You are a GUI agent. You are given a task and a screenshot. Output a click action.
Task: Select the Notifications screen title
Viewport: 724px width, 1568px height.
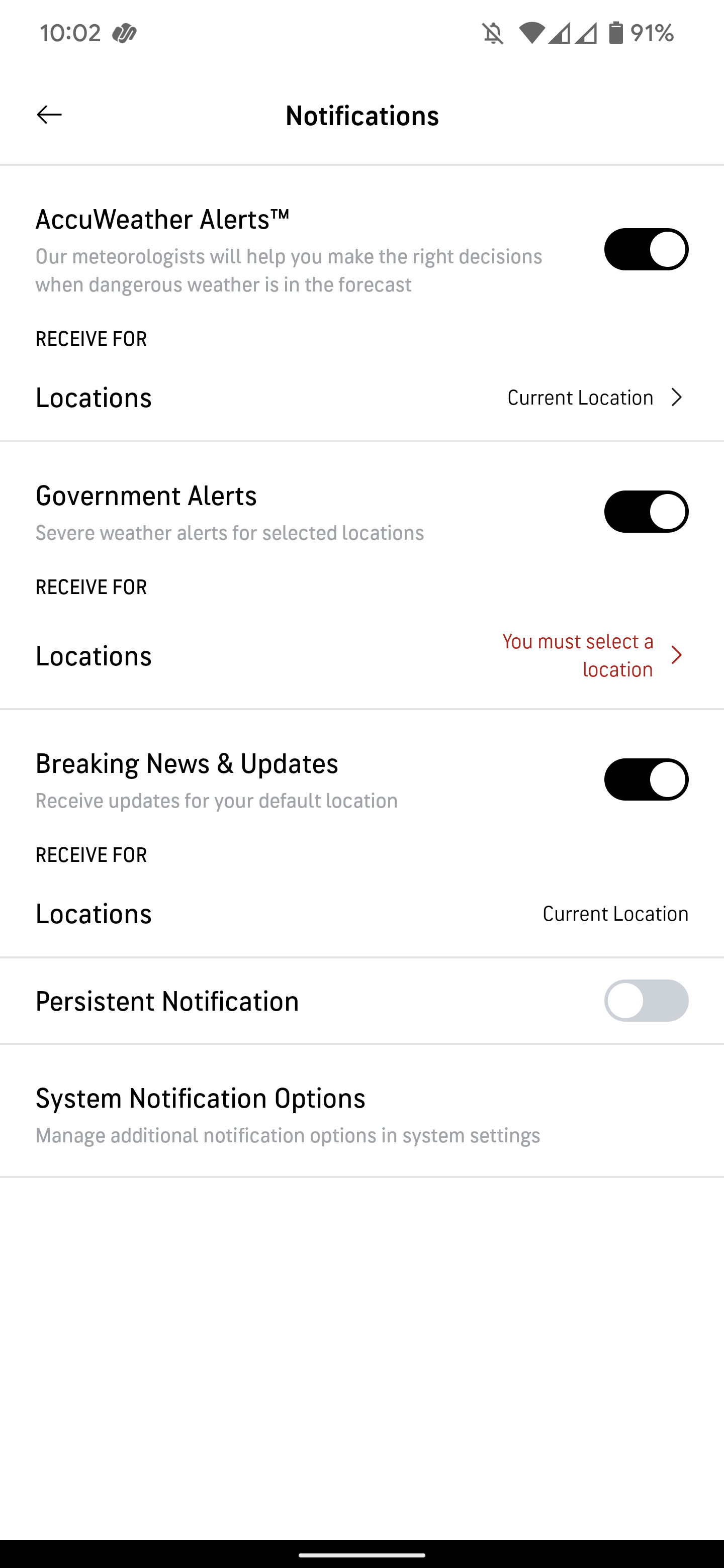click(x=361, y=115)
